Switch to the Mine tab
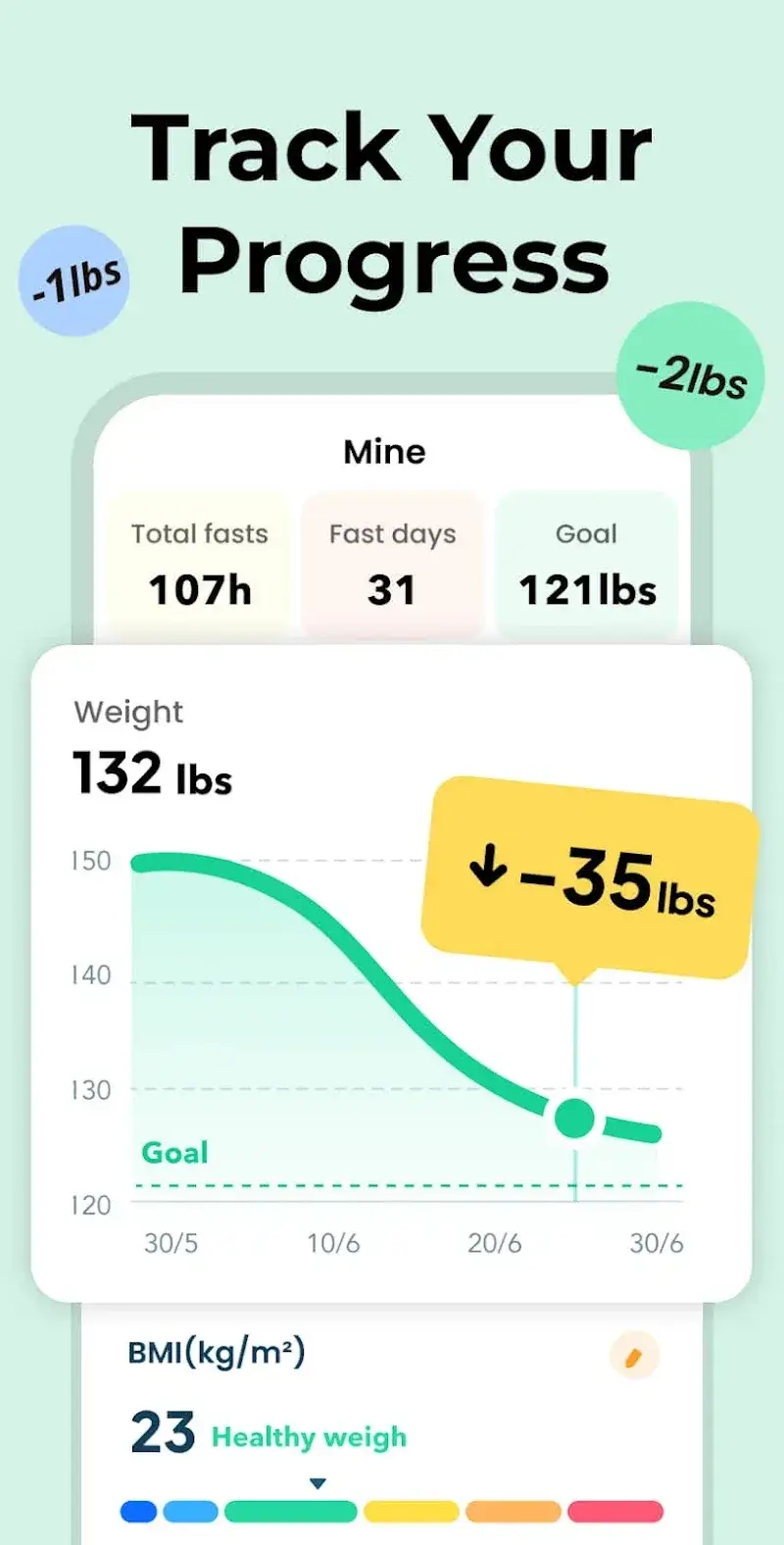 pyautogui.click(x=384, y=451)
